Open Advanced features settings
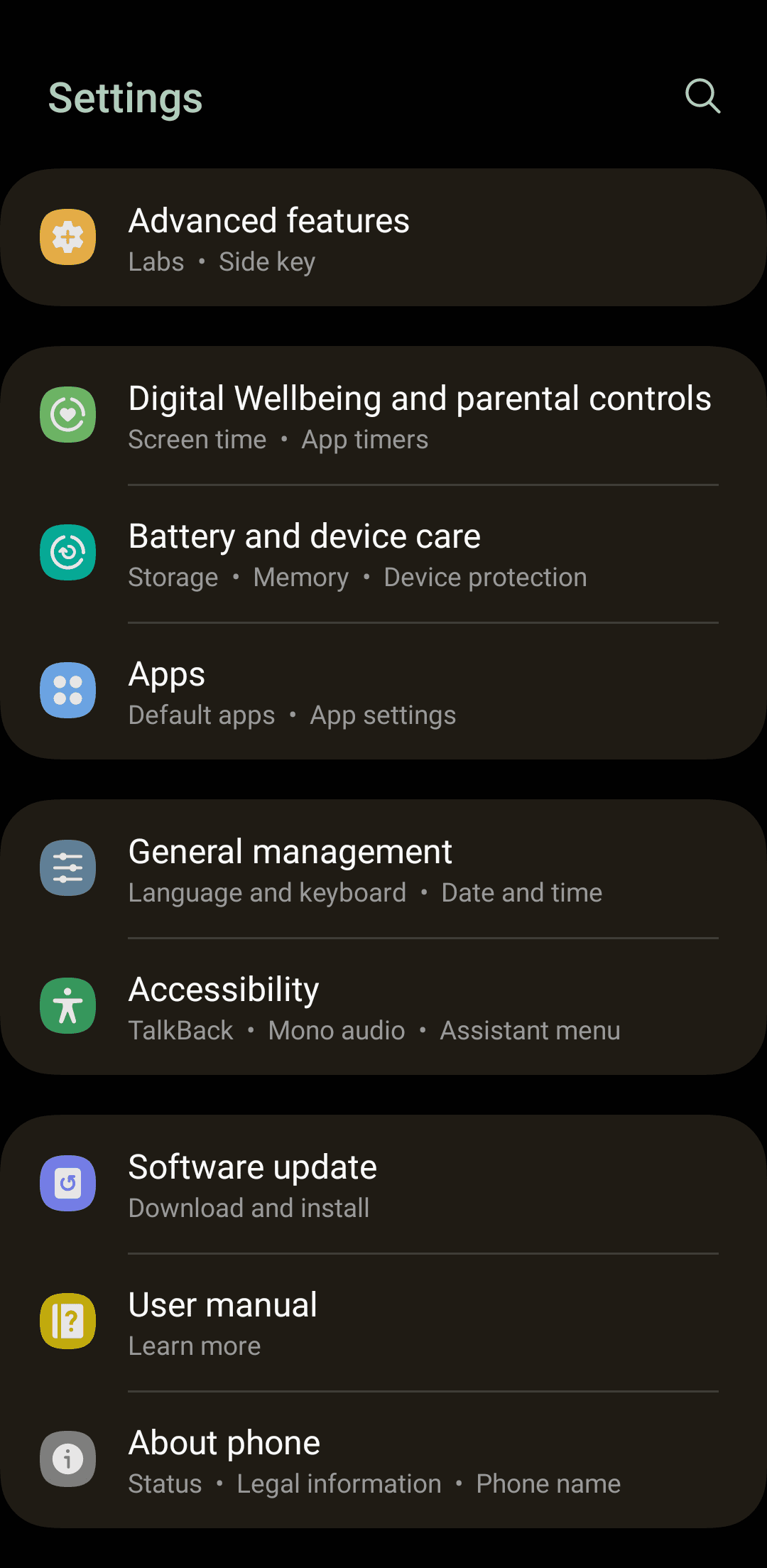767x1568 pixels. pyautogui.click(x=383, y=238)
